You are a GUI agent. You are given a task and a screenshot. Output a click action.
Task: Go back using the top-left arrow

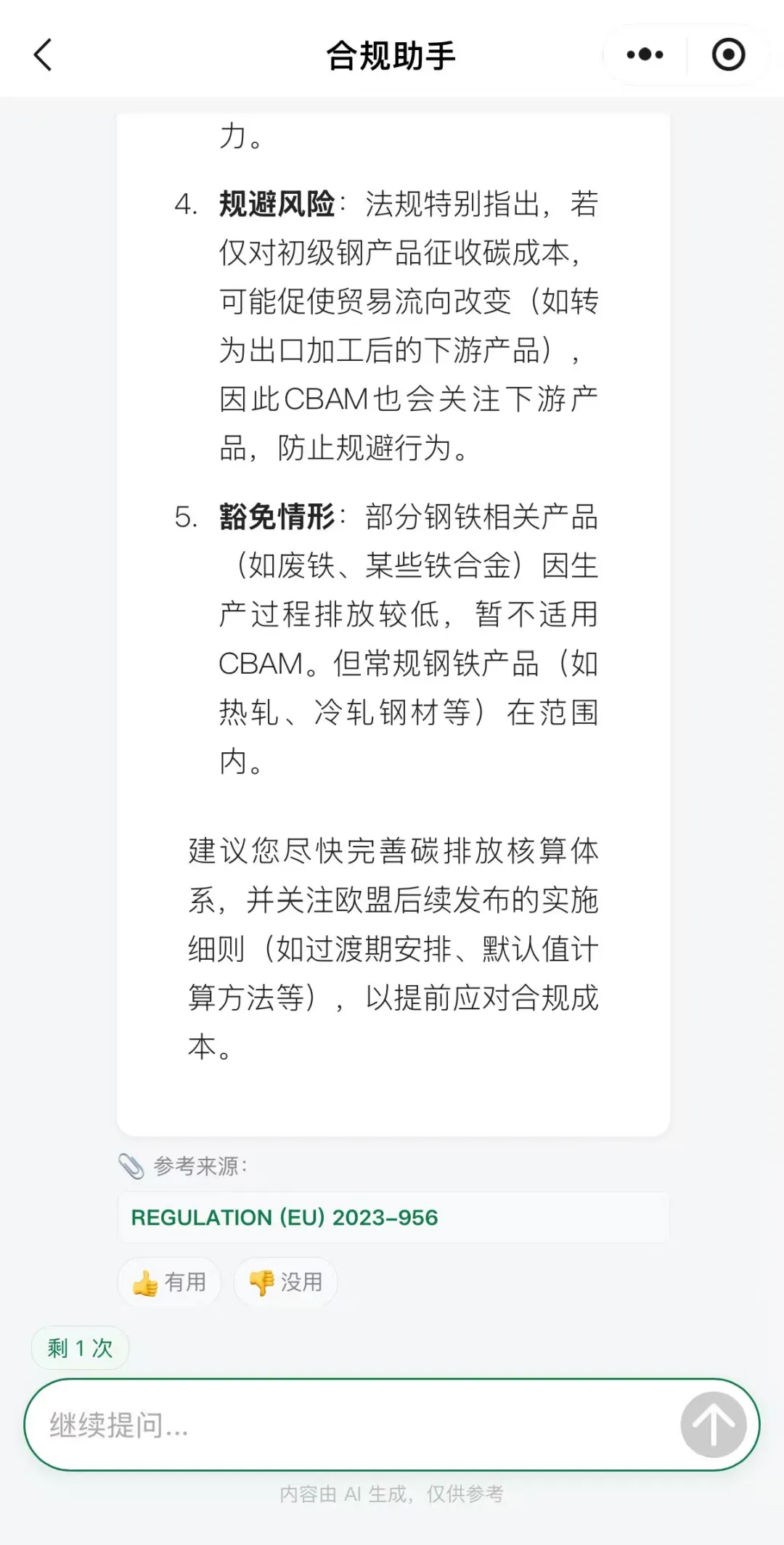(x=44, y=55)
